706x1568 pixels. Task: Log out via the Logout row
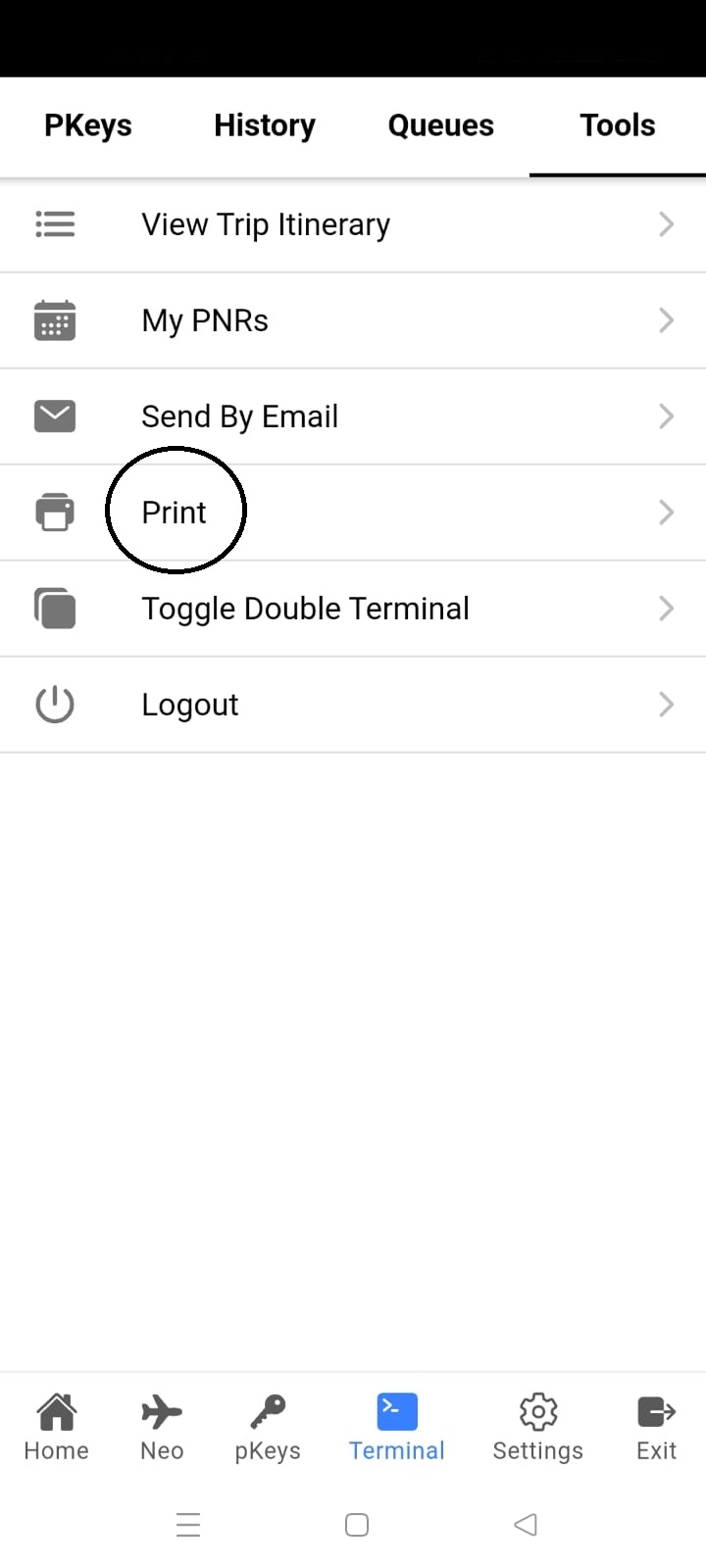[x=353, y=705]
